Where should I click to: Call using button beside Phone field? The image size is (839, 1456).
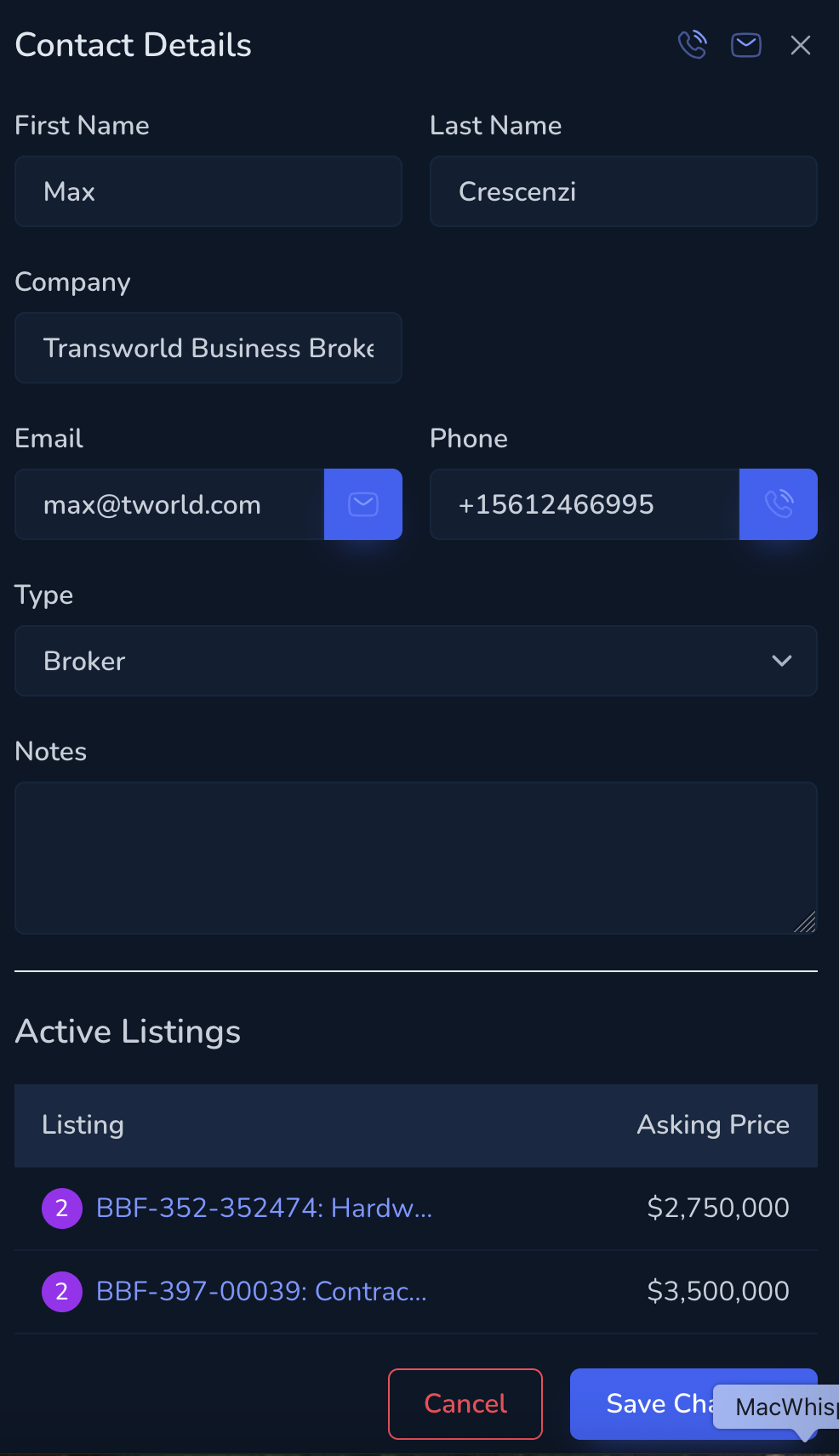click(778, 504)
